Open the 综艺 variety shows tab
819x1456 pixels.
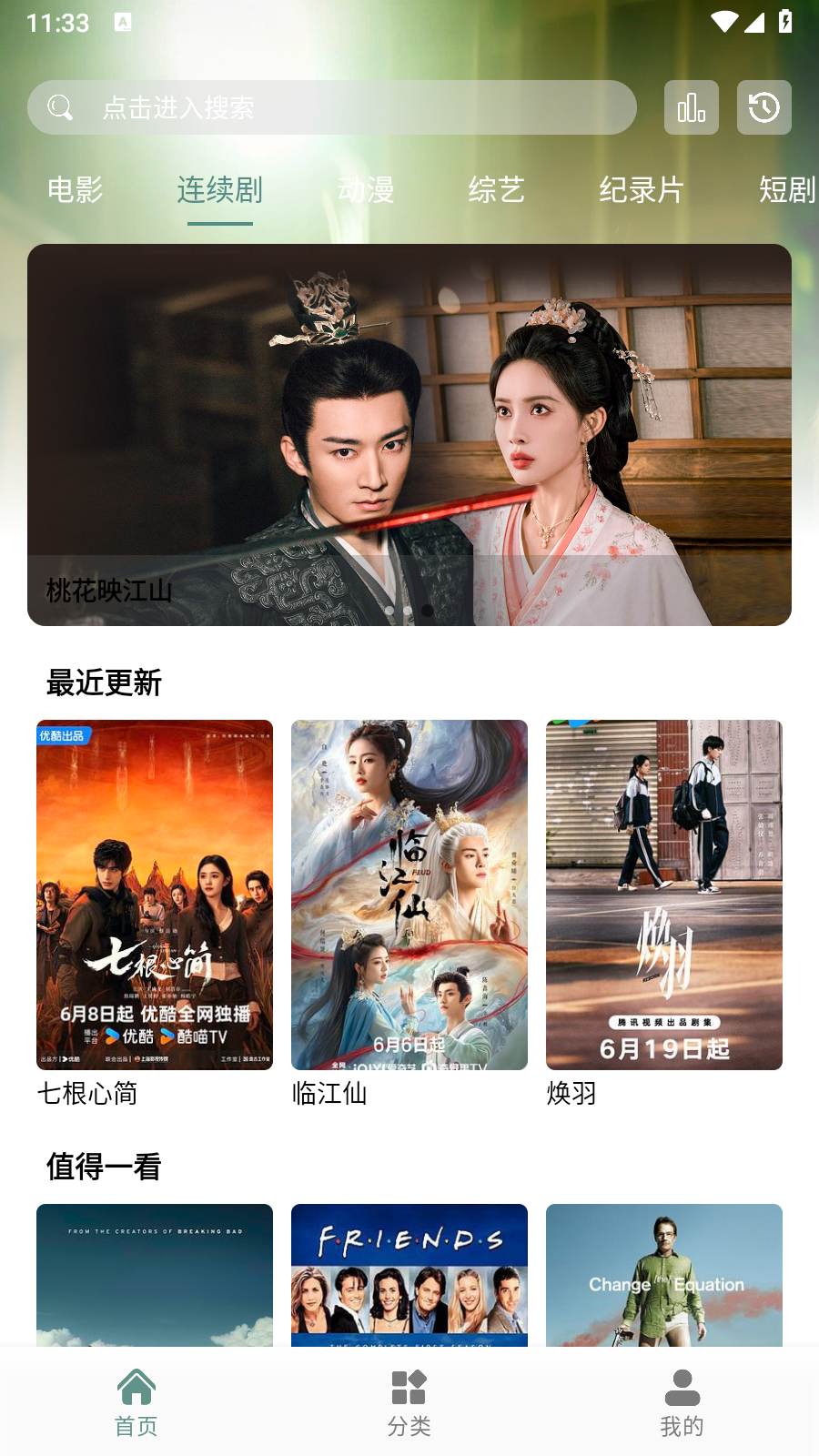point(497,192)
